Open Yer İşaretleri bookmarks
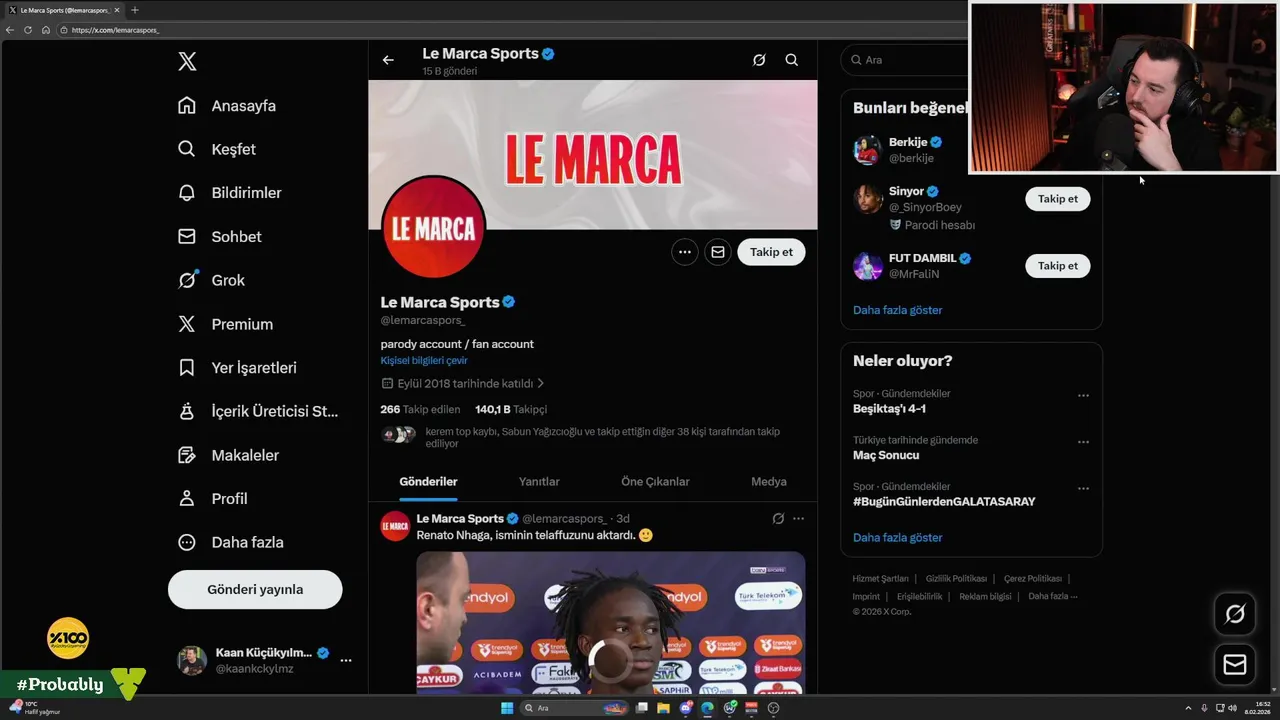The height and width of the screenshot is (720, 1280). [x=253, y=368]
